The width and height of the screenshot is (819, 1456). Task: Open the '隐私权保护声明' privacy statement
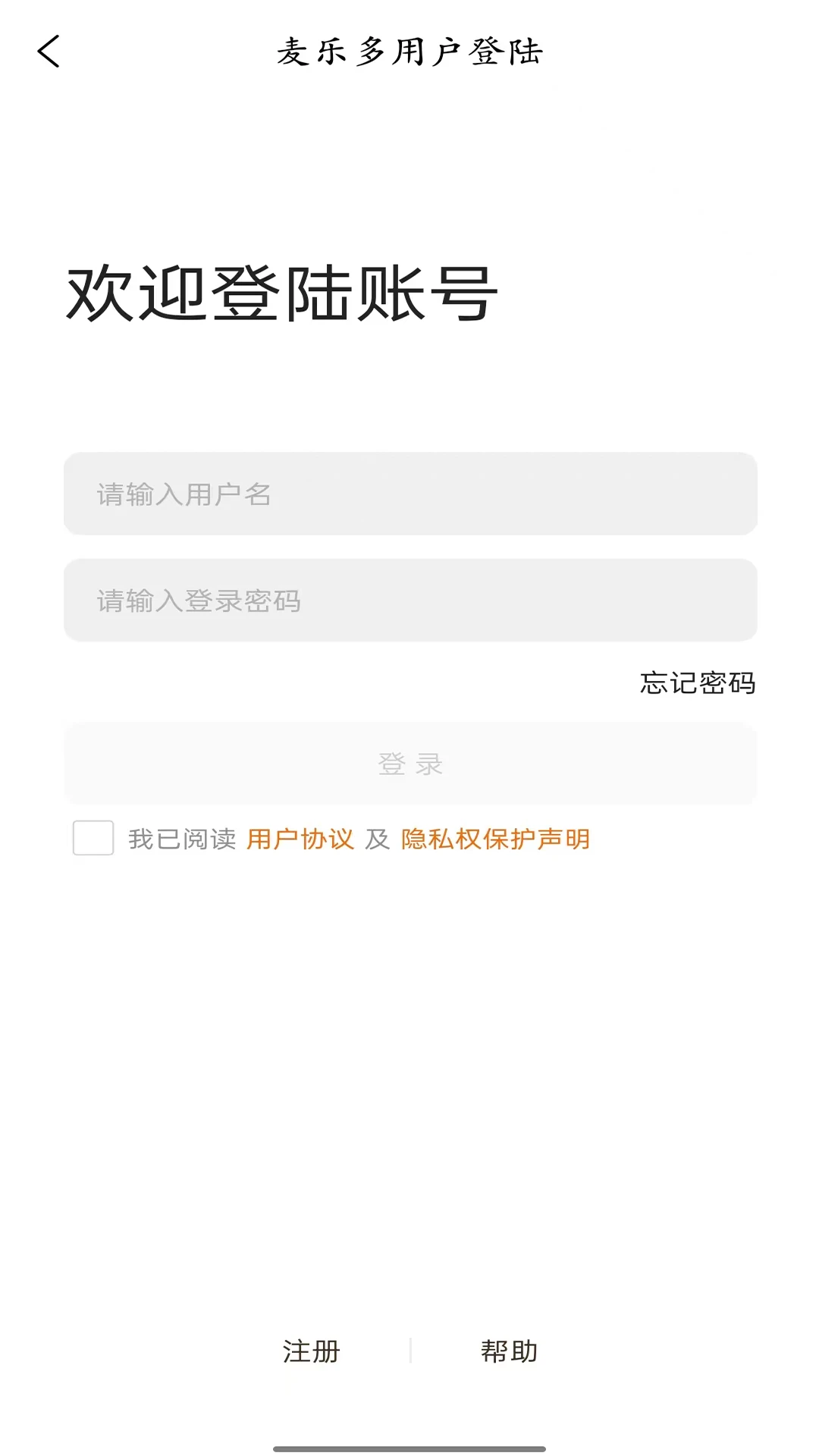(x=496, y=839)
